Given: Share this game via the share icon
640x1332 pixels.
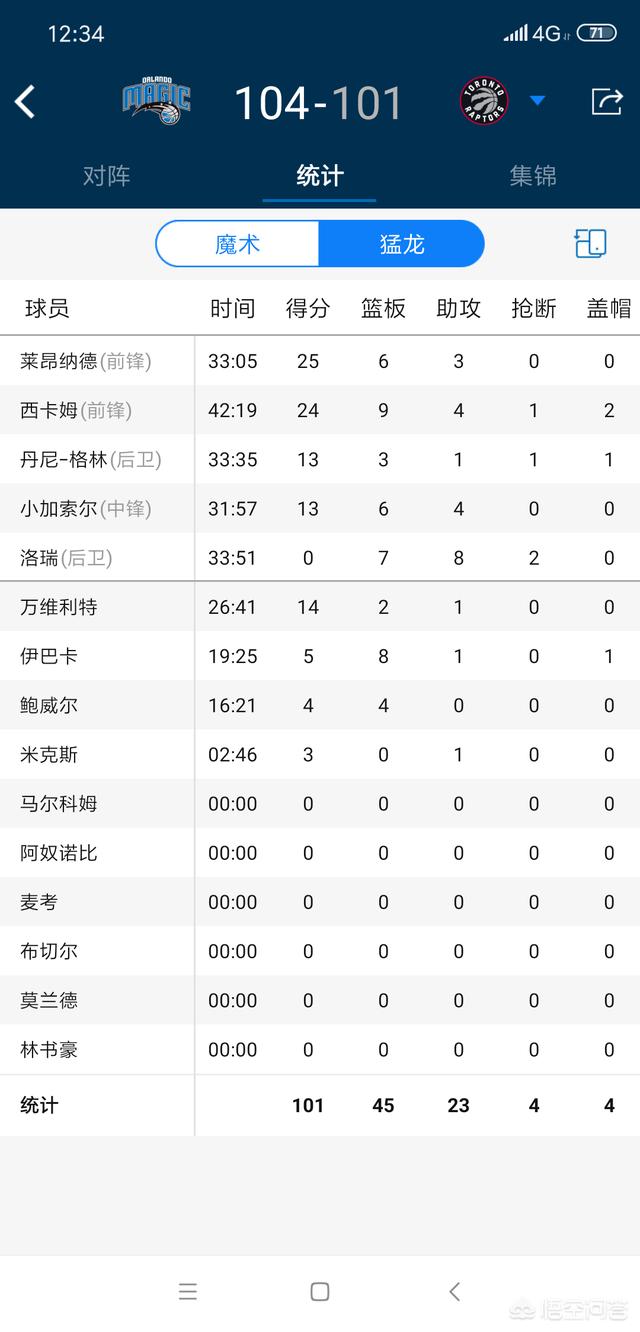Looking at the screenshot, I should [x=607, y=101].
